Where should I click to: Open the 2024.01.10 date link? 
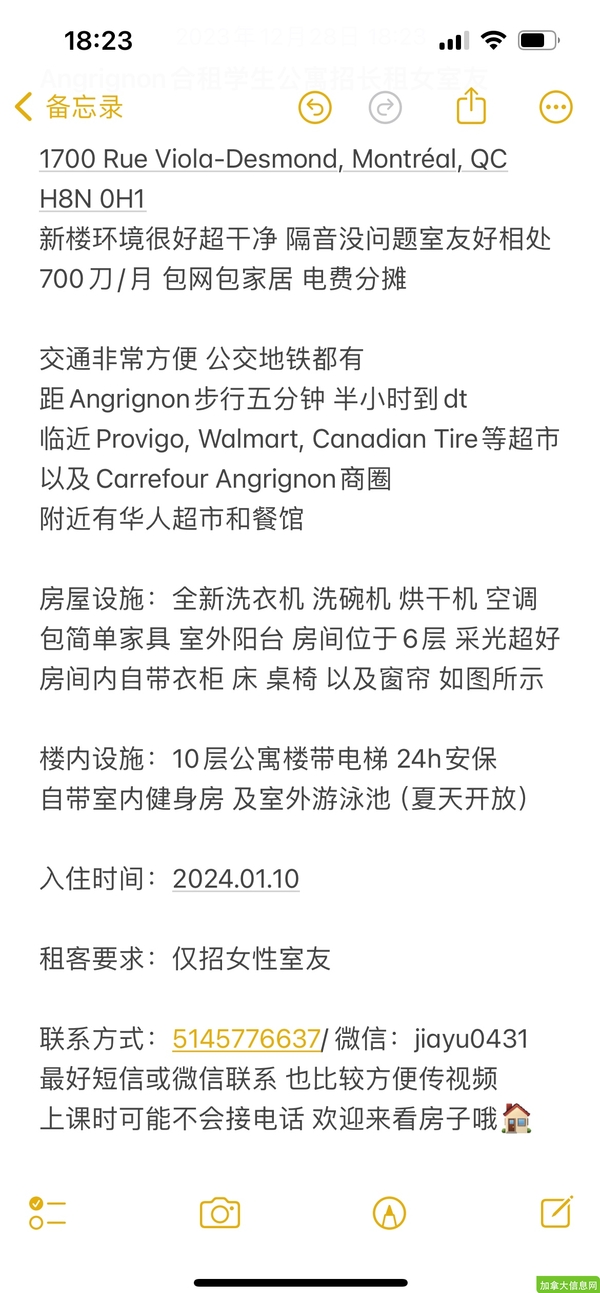[x=236, y=879]
